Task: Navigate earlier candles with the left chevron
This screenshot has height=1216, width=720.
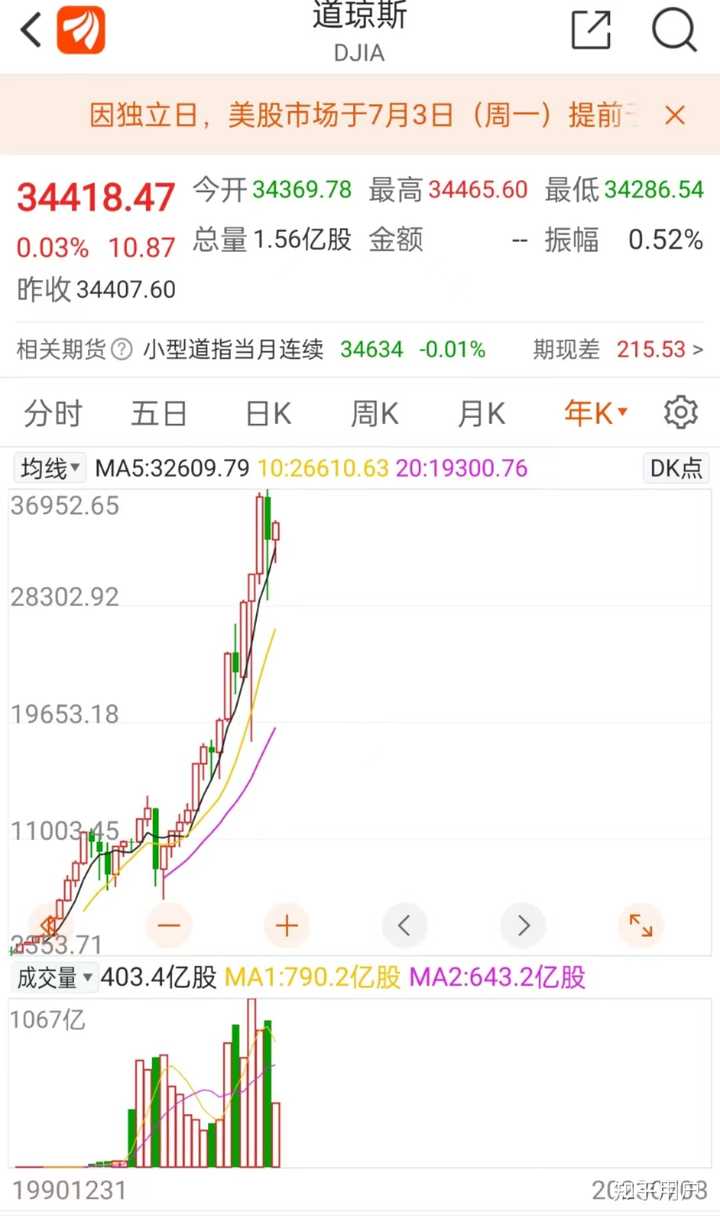Action: (404, 926)
